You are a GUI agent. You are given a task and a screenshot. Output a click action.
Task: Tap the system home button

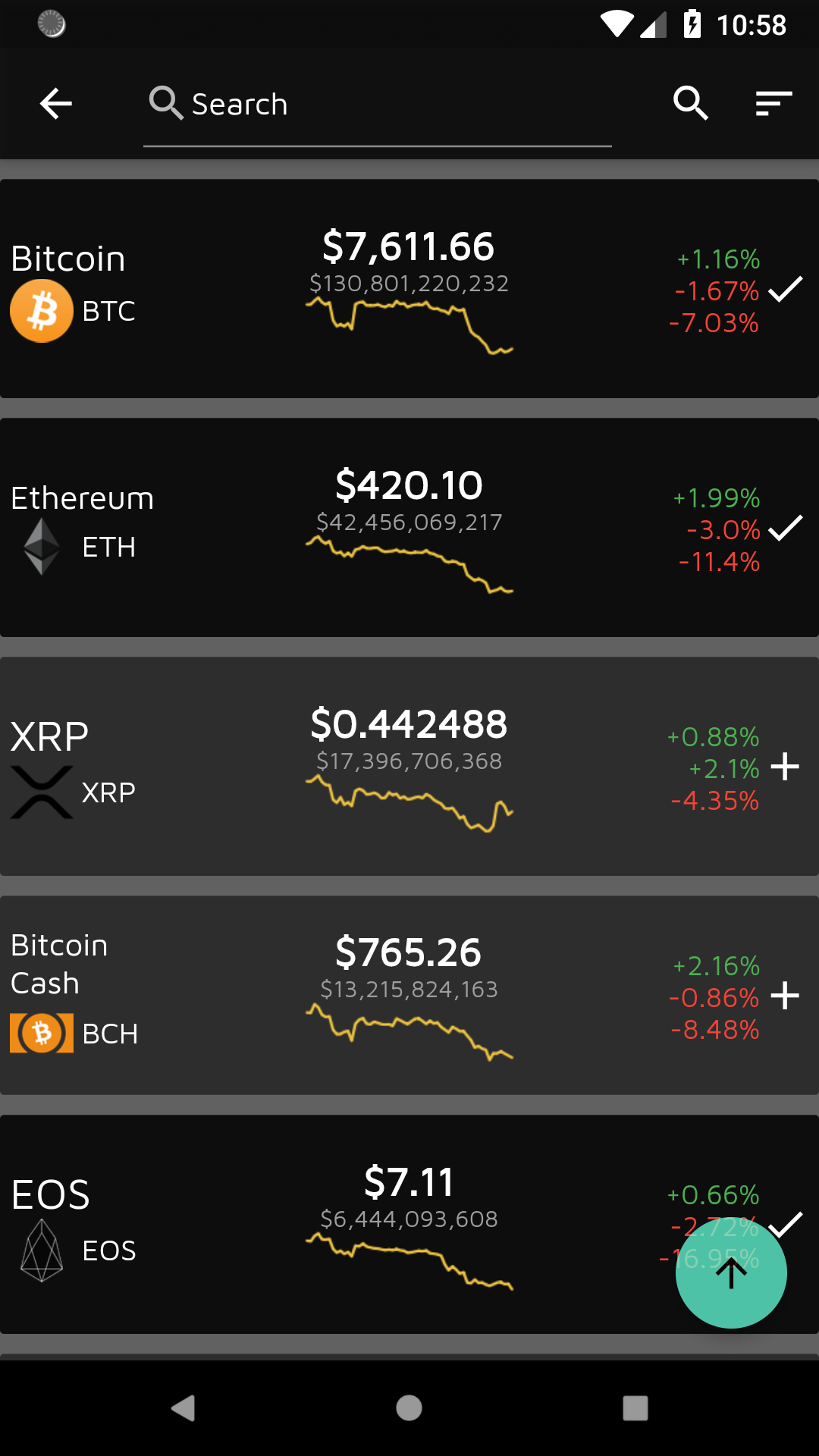tap(409, 1408)
